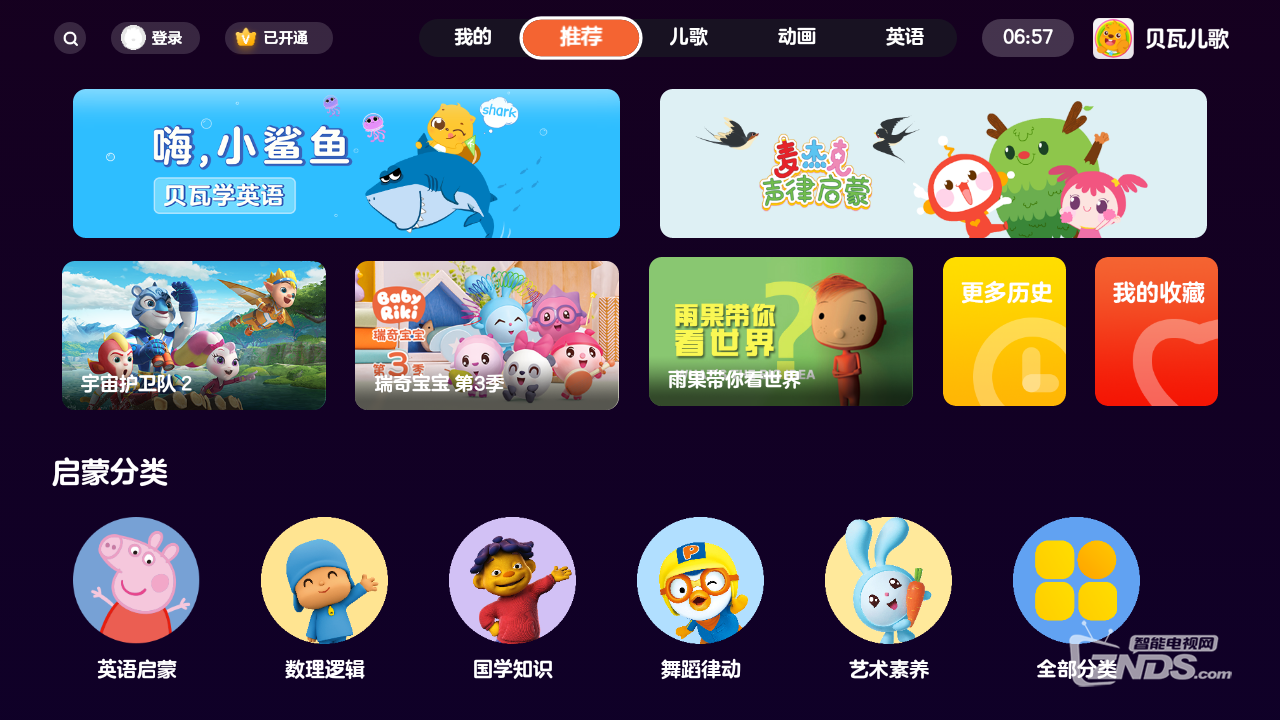Open the 麦杰克声律启蒙 banner
This screenshot has width=1280, height=720.
(x=933, y=163)
